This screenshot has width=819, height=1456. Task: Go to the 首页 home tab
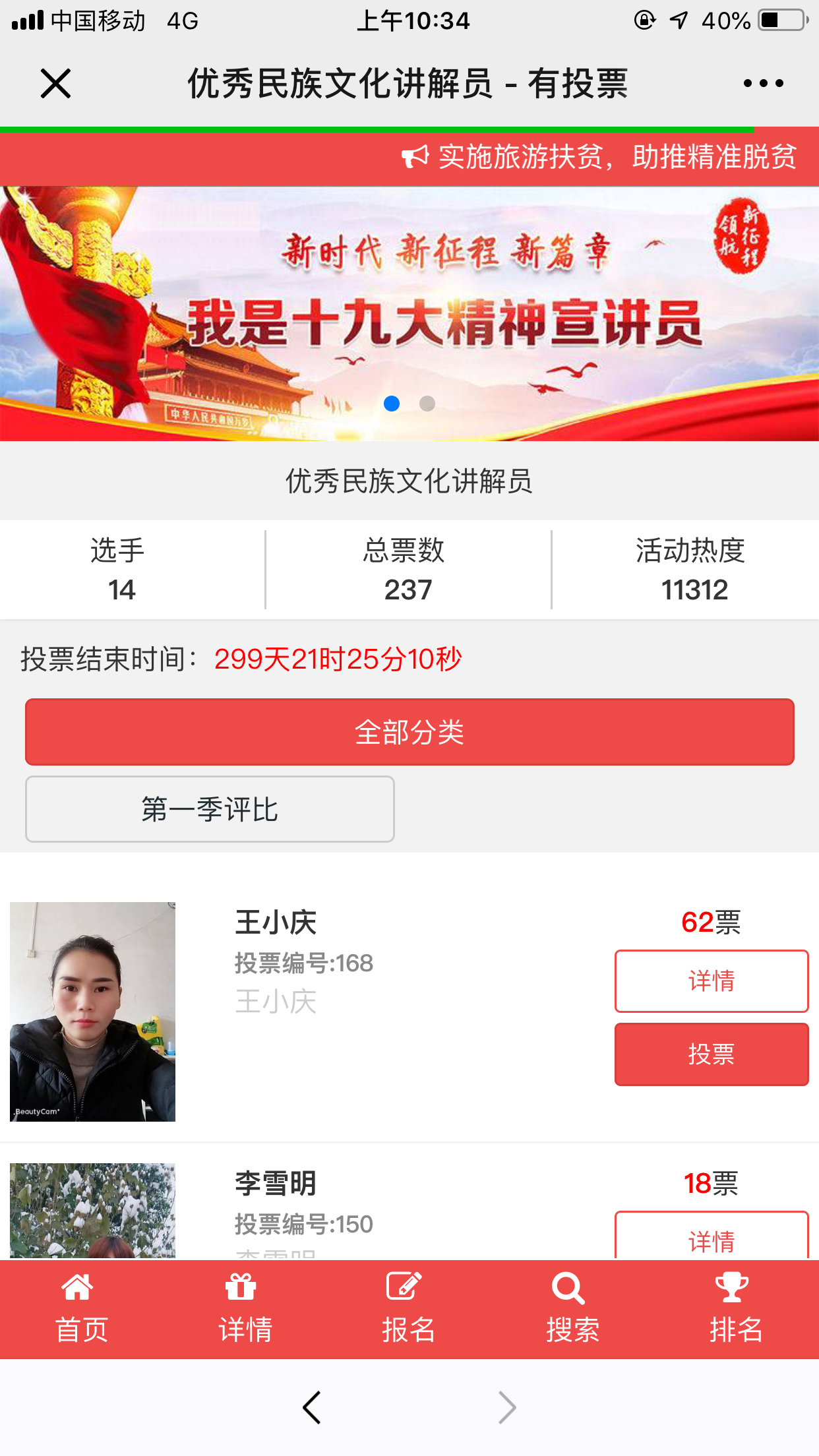click(x=80, y=1309)
